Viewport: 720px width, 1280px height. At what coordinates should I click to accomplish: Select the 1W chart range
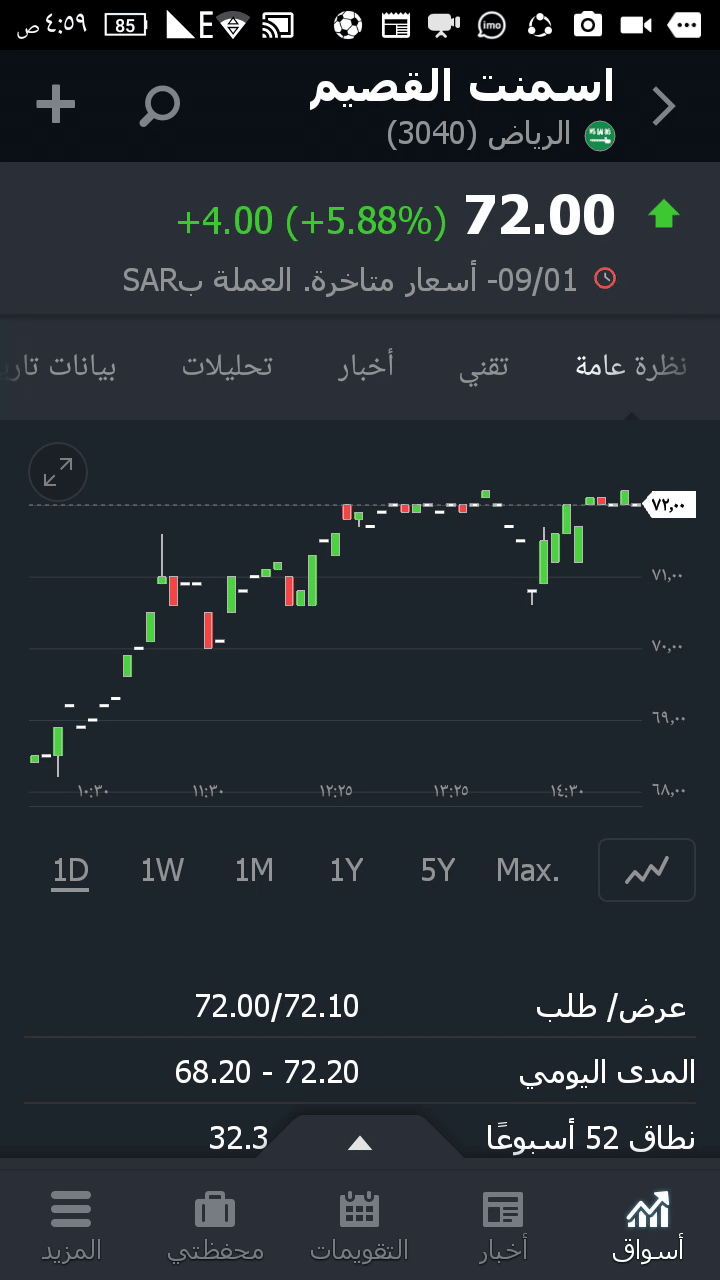click(162, 871)
